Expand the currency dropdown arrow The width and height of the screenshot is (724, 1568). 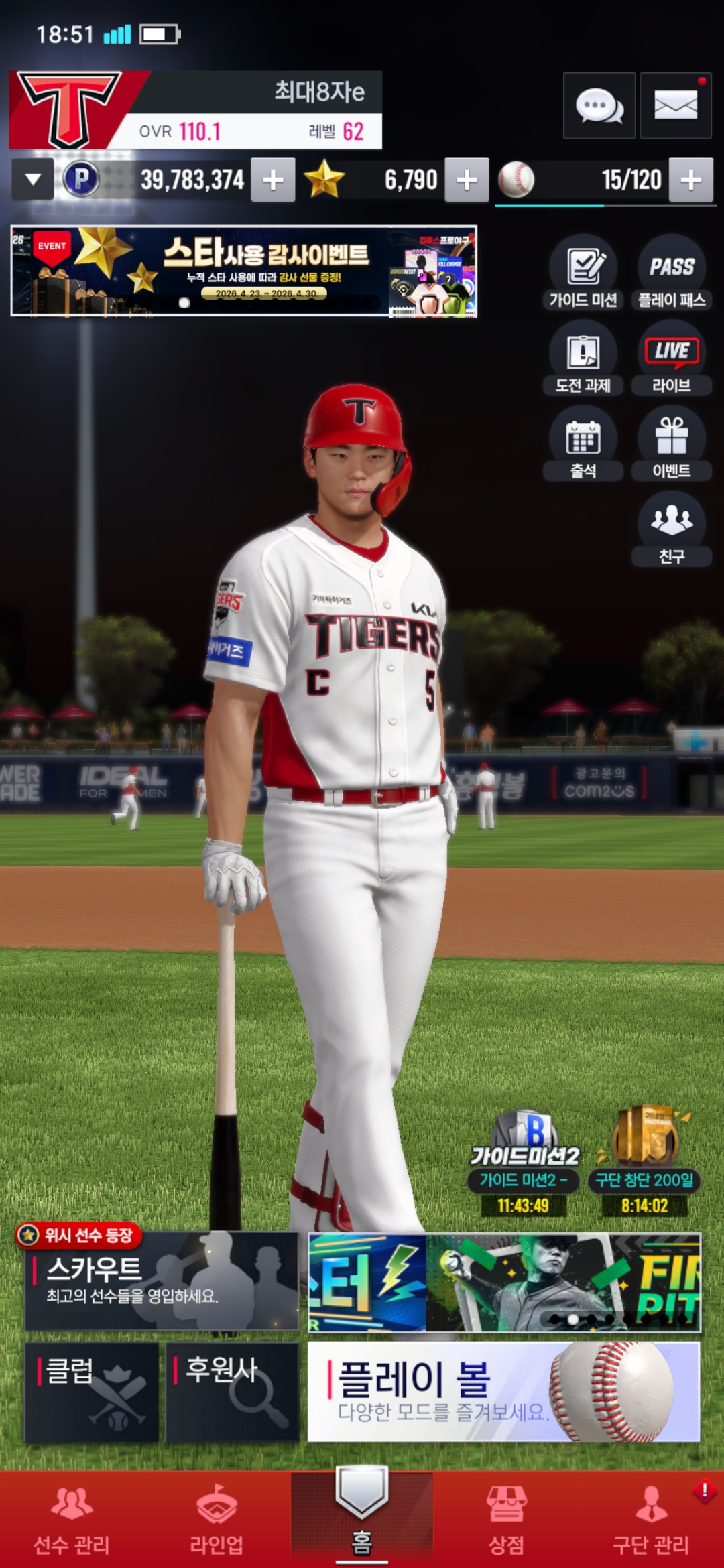33,180
